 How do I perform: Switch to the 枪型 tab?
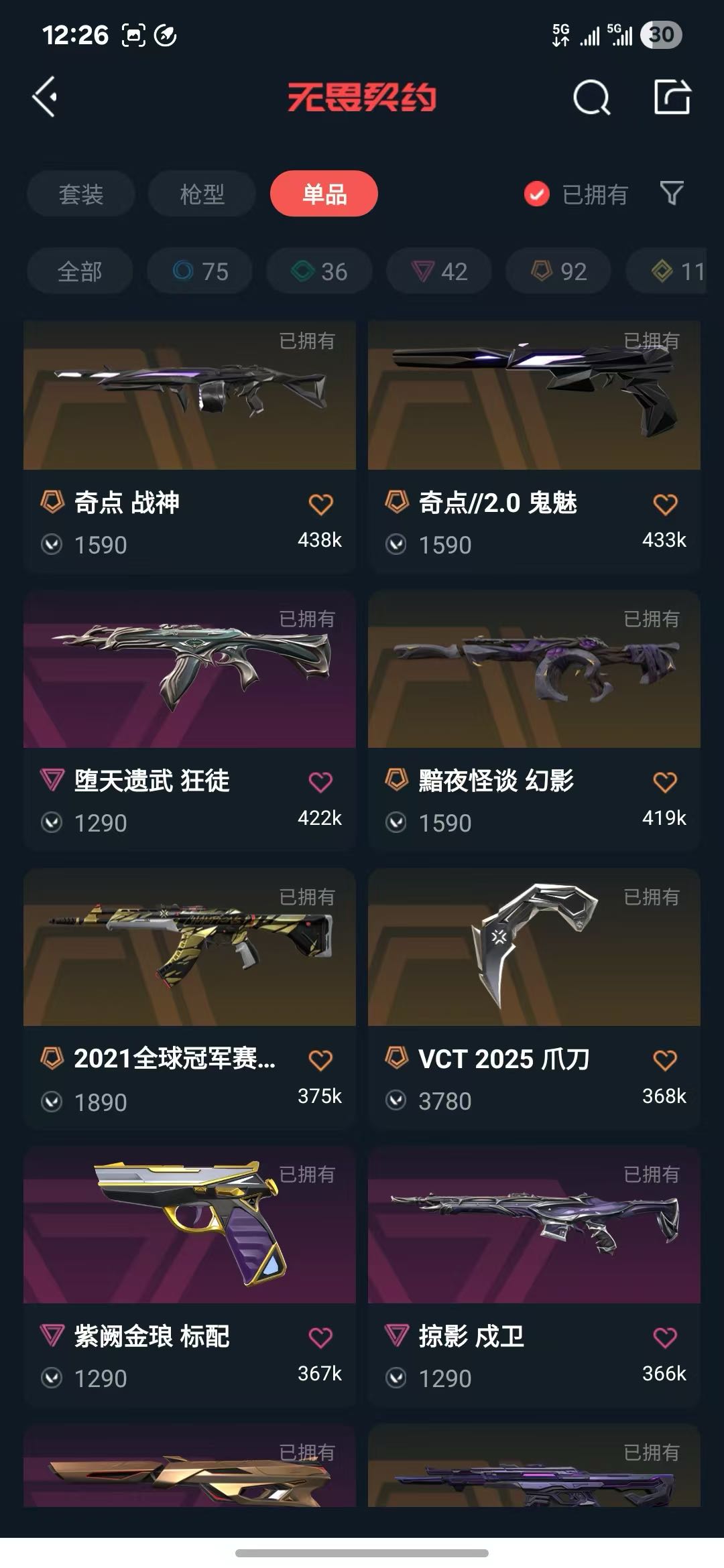(x=202, y=194)
